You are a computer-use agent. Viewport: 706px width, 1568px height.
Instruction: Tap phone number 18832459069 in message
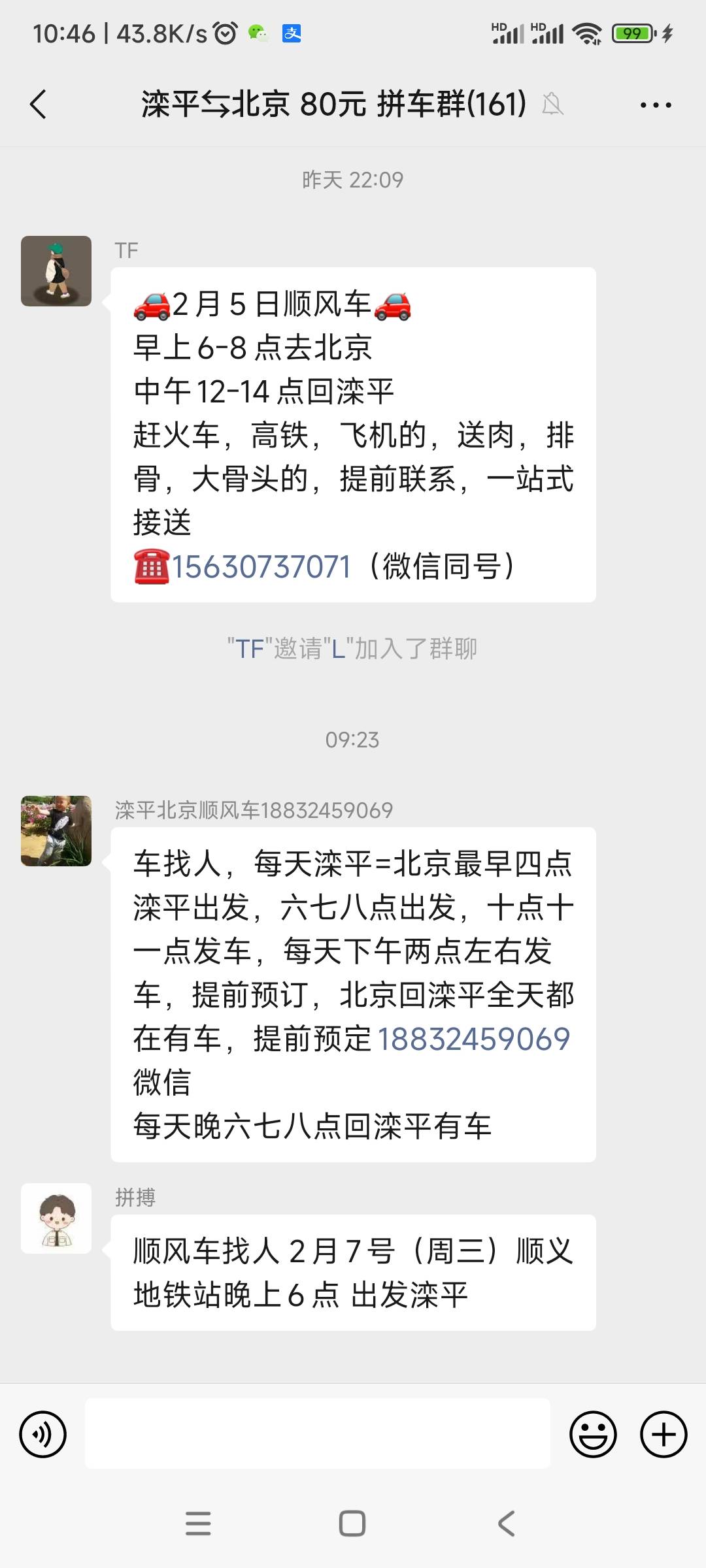(474, 1039)
